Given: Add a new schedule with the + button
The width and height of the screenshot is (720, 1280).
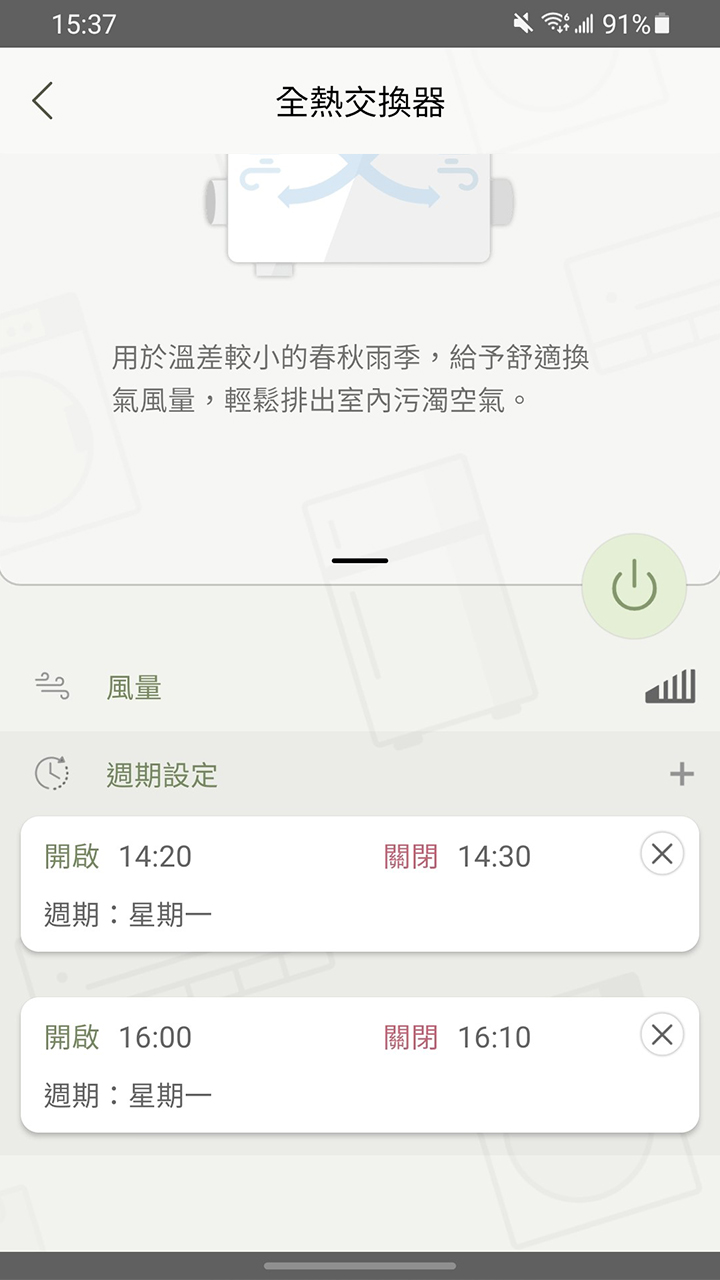Looking at the screenshot, I should point(683,773).
